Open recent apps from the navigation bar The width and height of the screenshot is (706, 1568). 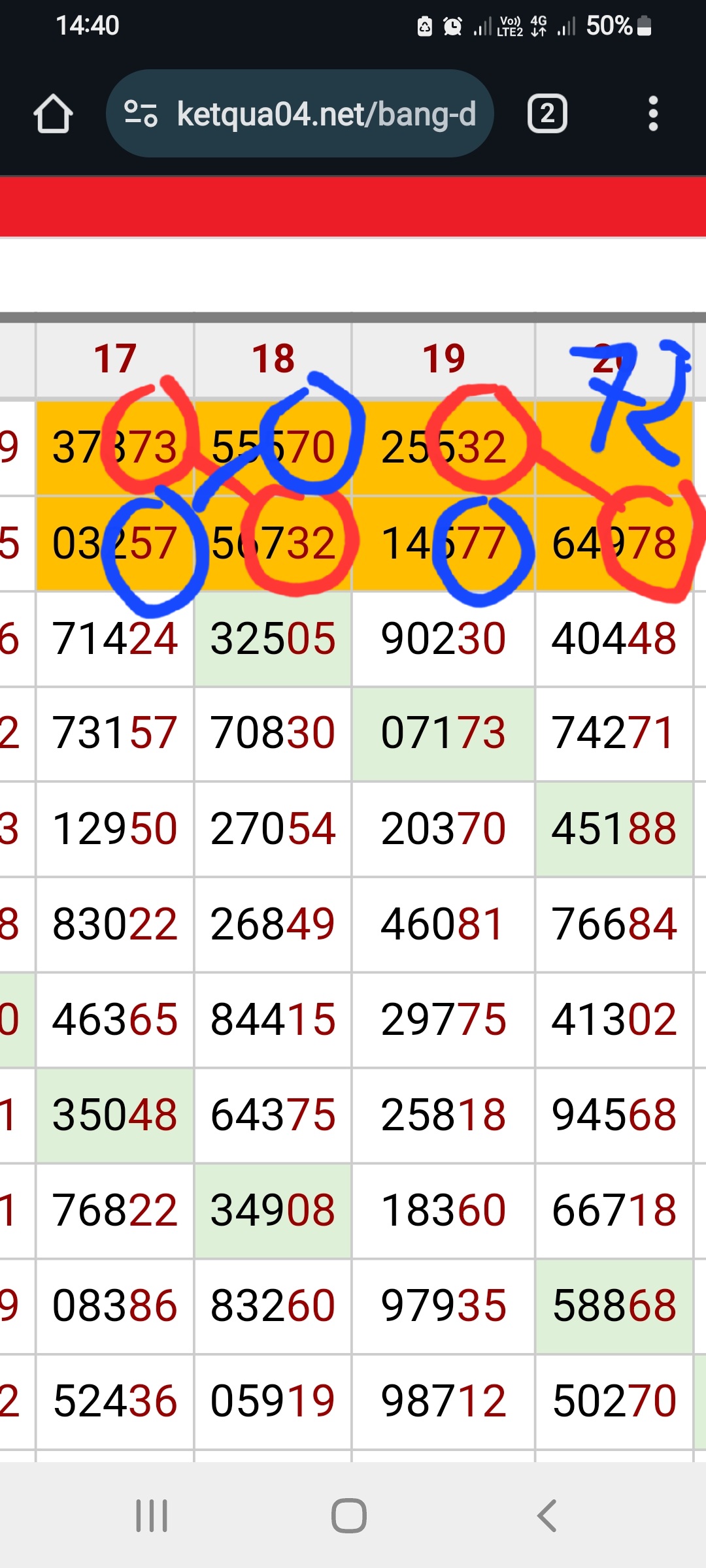pos(152,1516)
